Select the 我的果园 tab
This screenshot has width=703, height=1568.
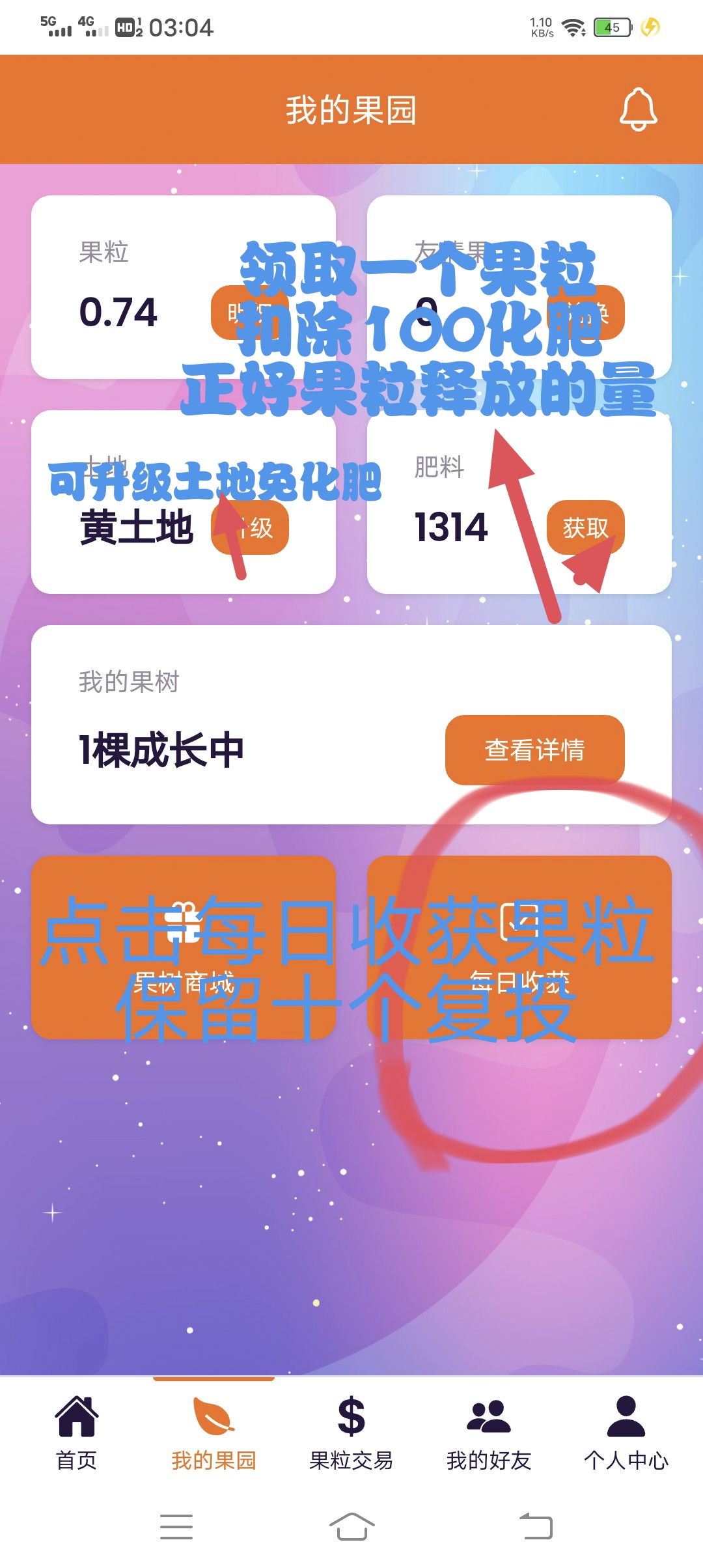(214, 1433)
